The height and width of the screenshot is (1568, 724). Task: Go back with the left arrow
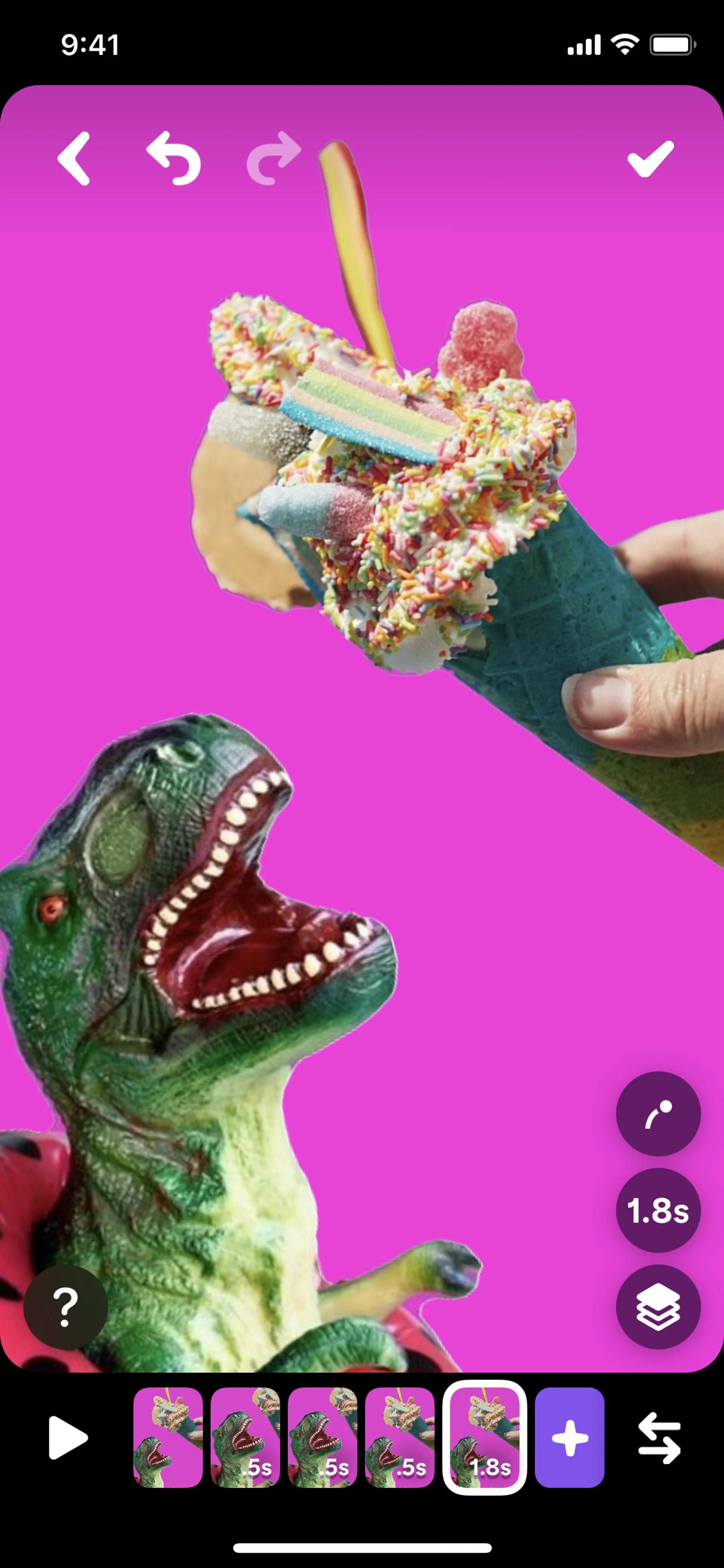coord(74,158)
